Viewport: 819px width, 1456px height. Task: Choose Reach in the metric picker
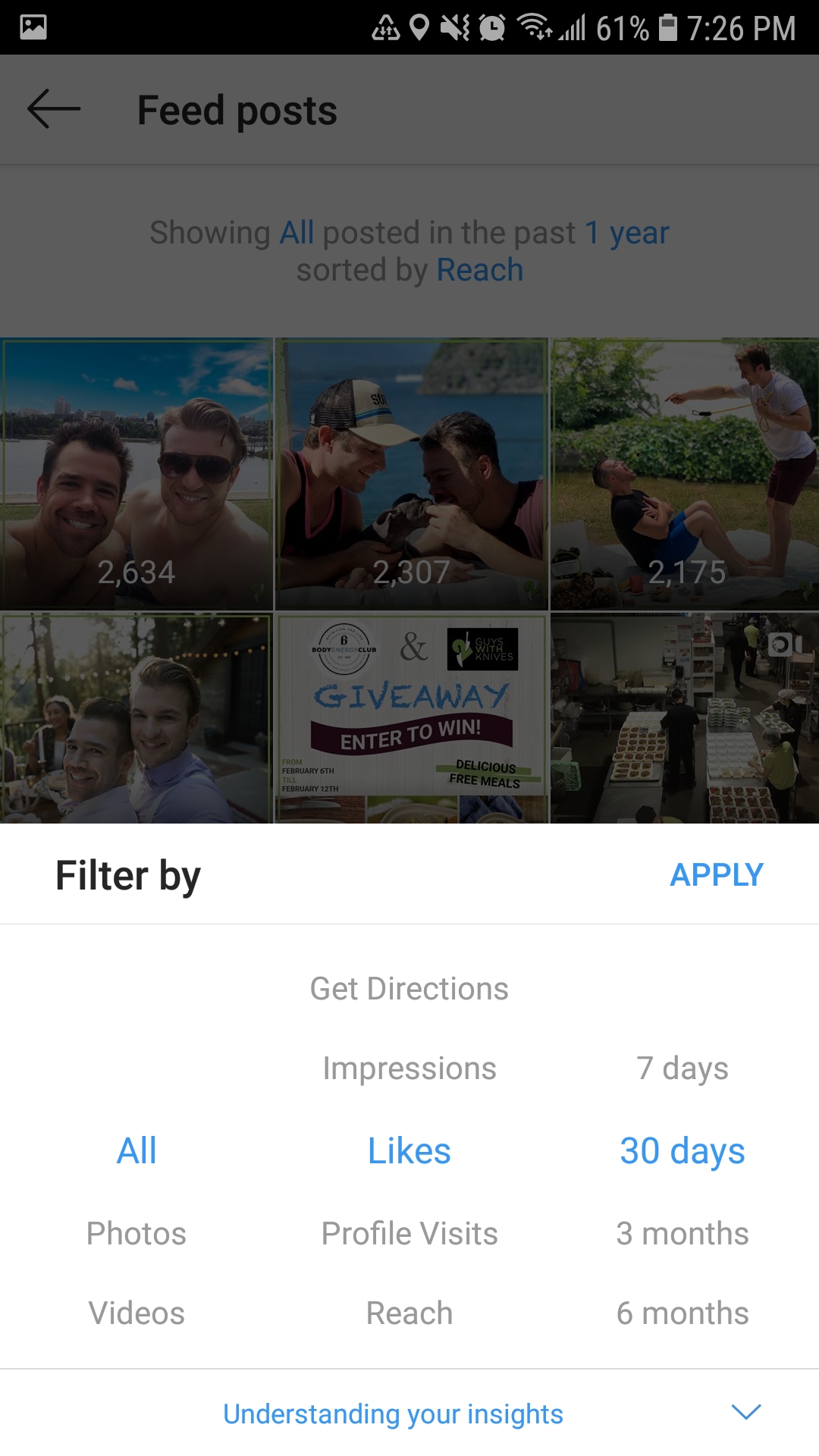(409, 1313)
